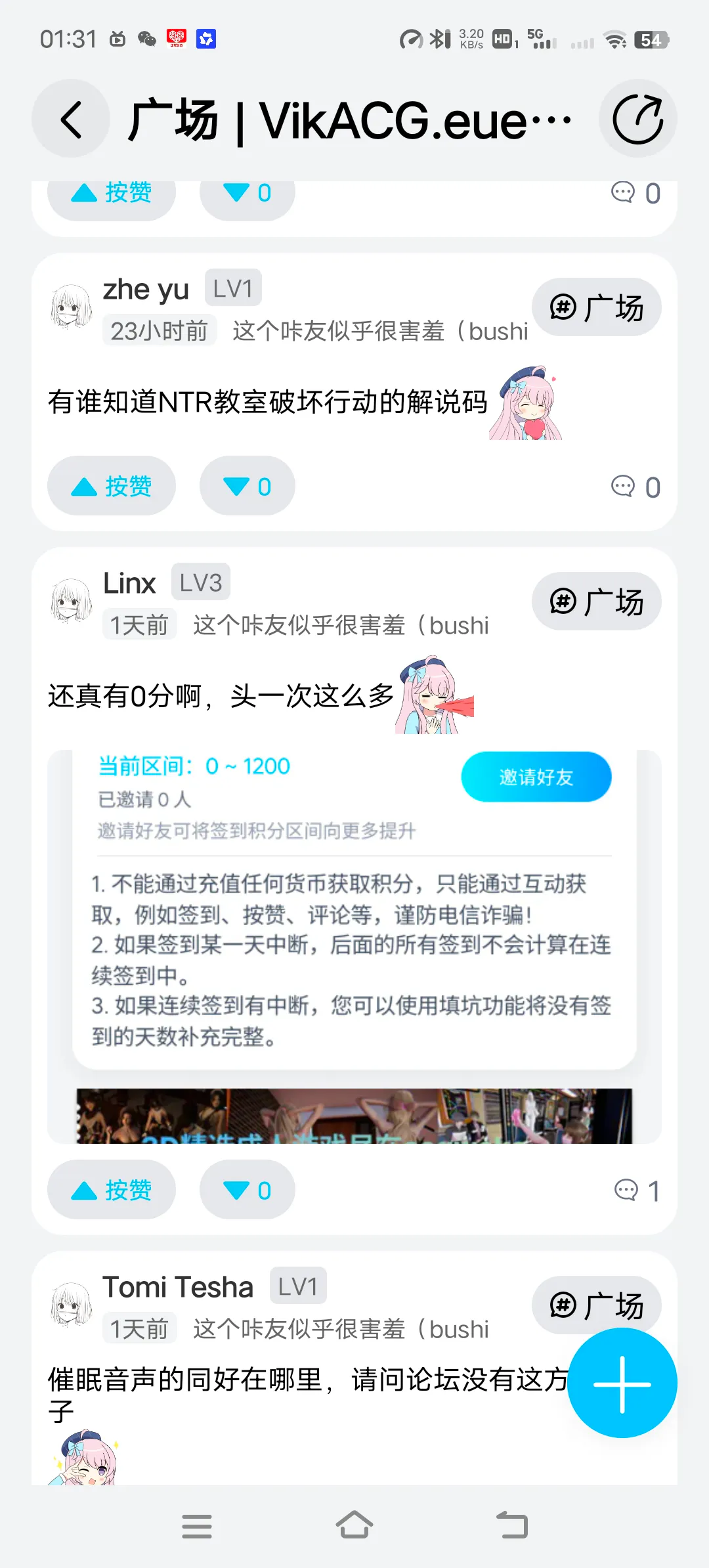Open the 广场 tag on Linx's post
This screenshot has height=1568, width=709.
click(x=596, y=601)
